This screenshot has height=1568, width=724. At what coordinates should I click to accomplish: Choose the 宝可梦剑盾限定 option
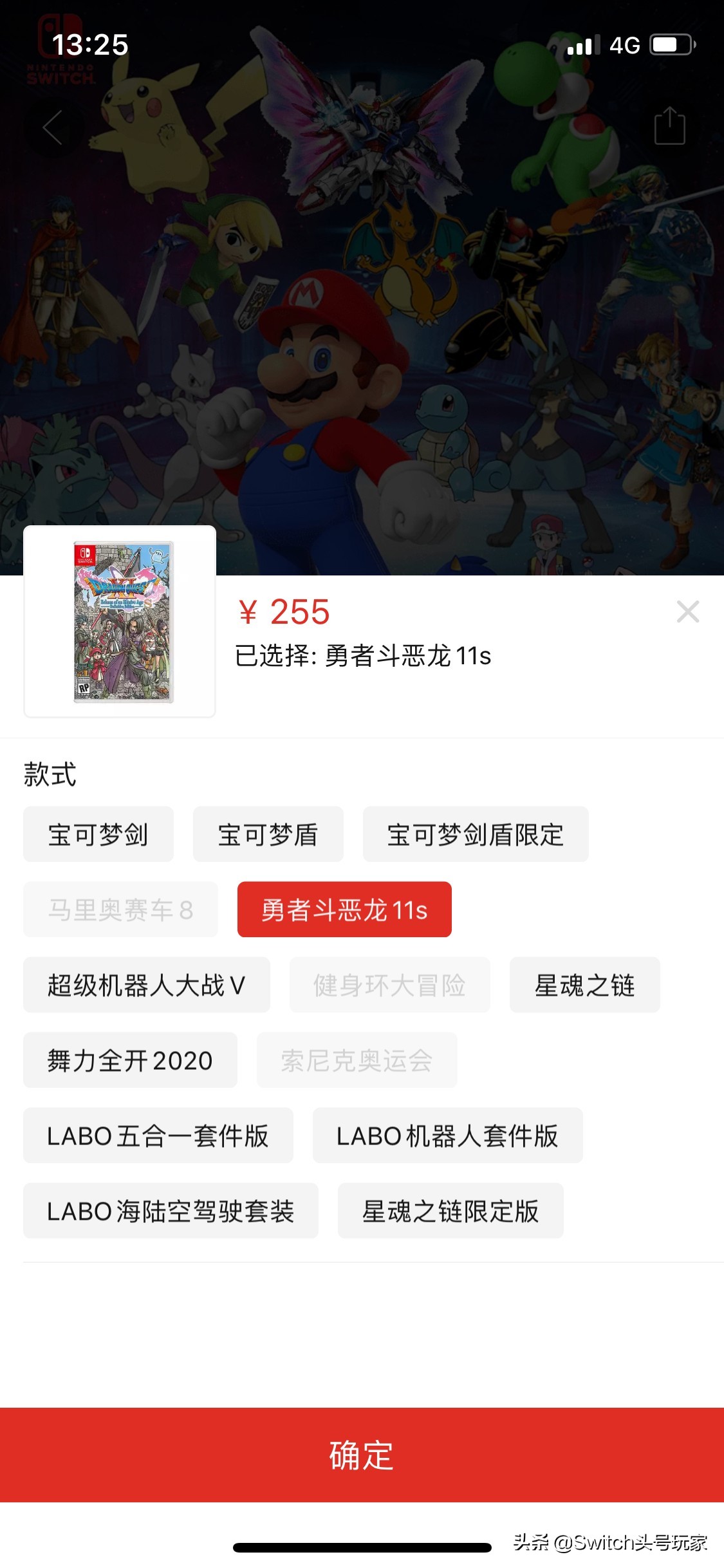pyautogui.click(x=476, y=833)
